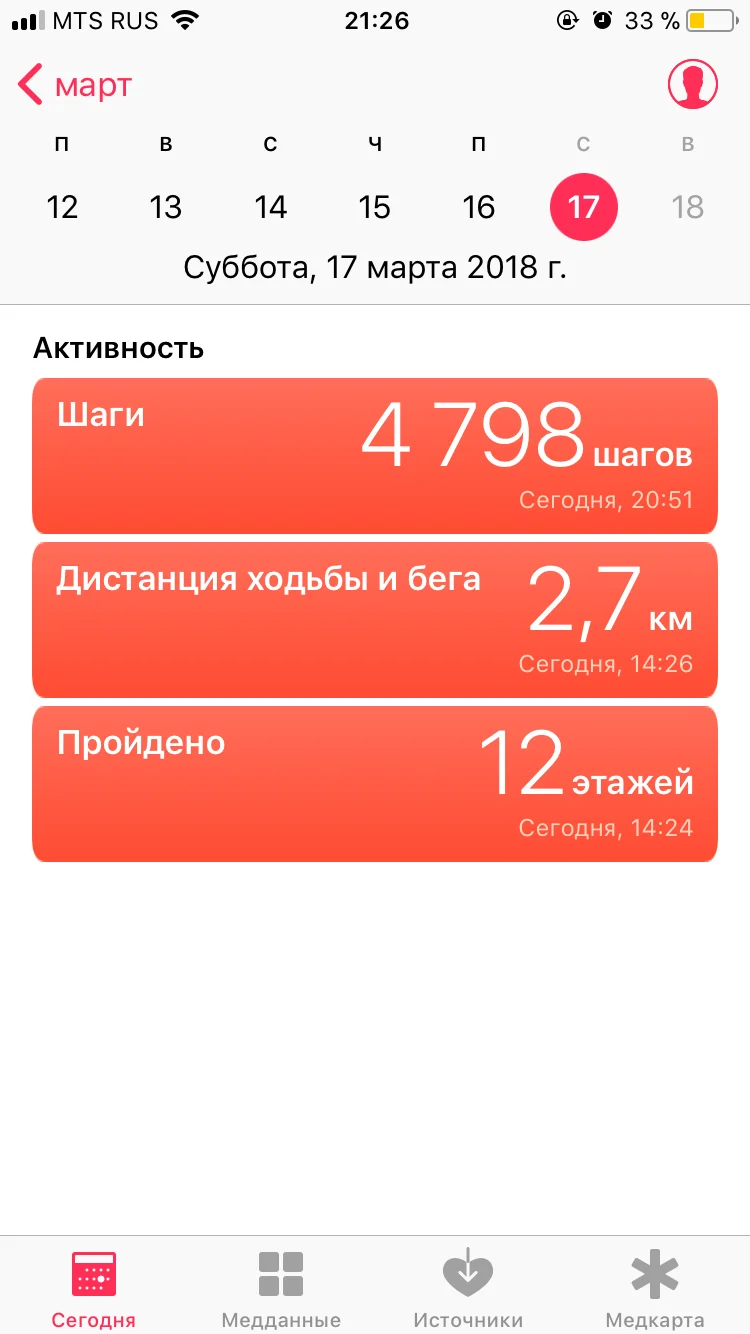750x1334 pixels.
Task: Go back to the март month view
Action: coord(75,85)
